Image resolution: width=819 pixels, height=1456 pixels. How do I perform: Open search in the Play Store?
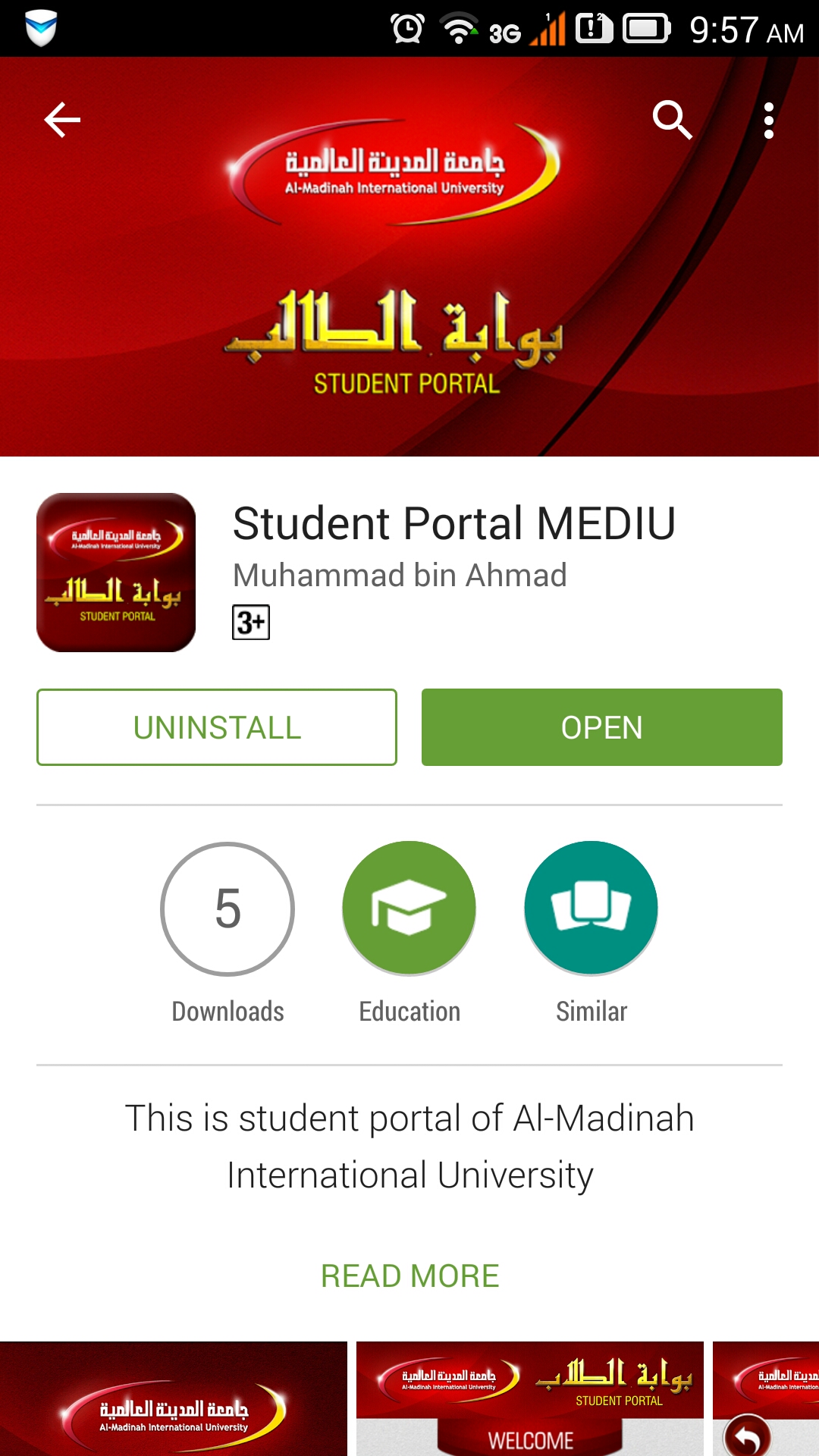point(672,120)
